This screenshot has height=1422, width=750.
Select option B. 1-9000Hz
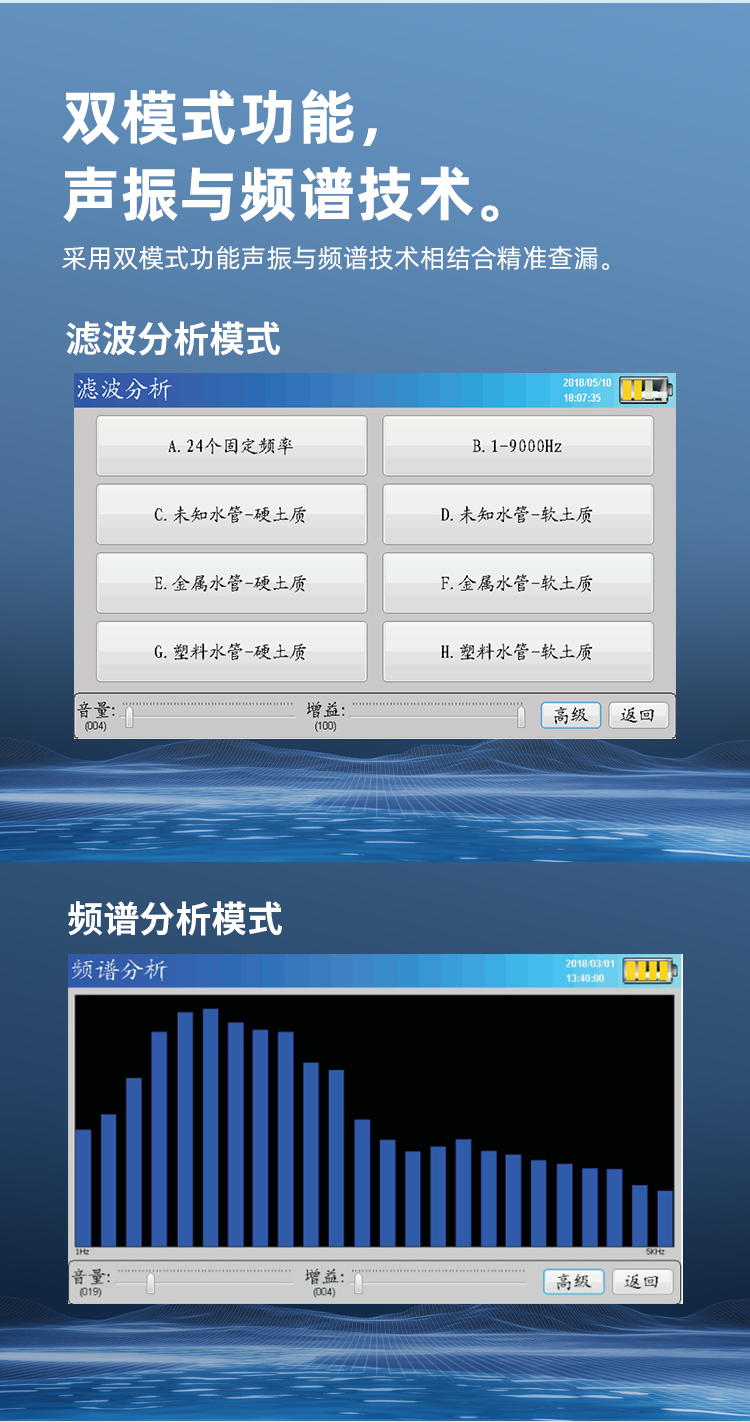[518, 446]
